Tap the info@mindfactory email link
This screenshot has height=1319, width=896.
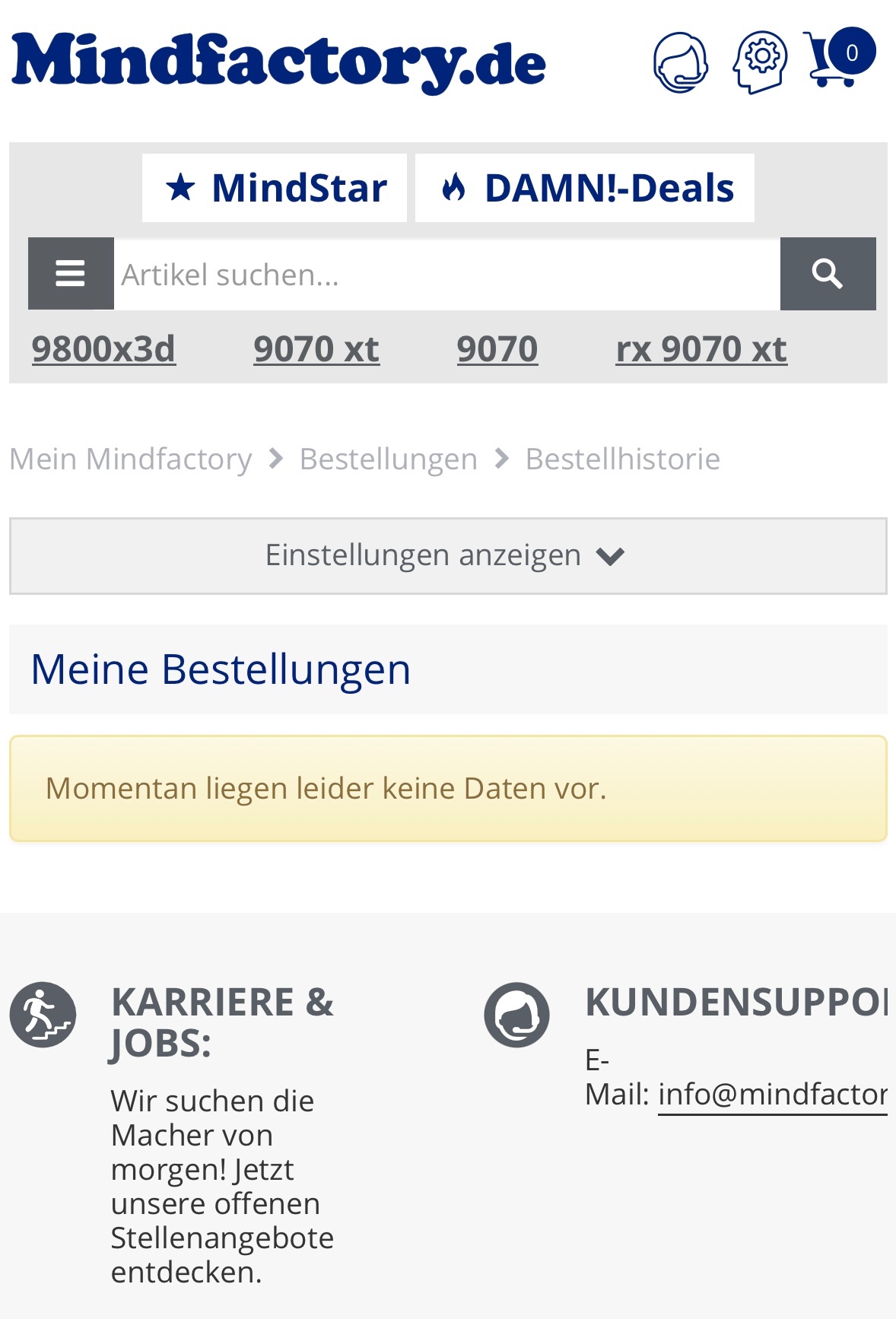[772, 1095]
